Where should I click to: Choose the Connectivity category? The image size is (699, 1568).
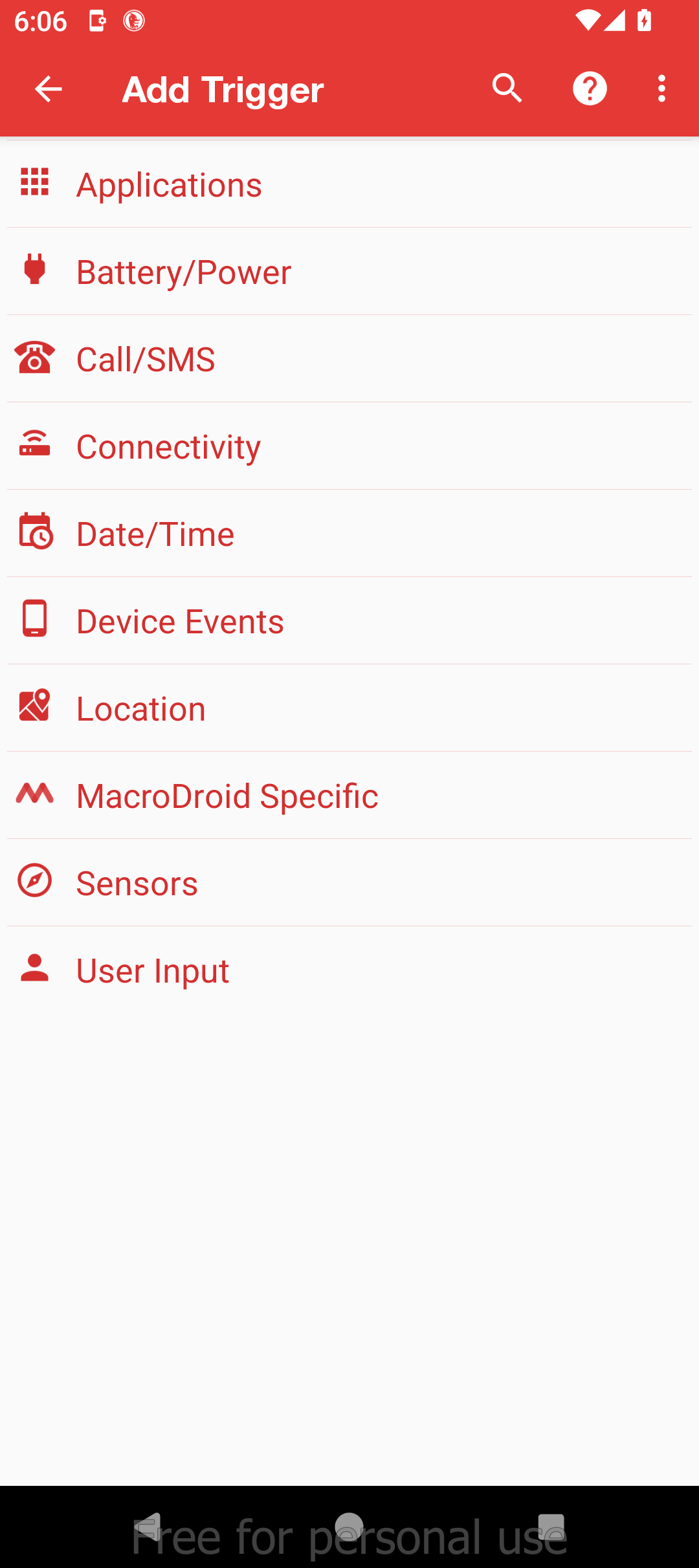click(x=349, y=446)
